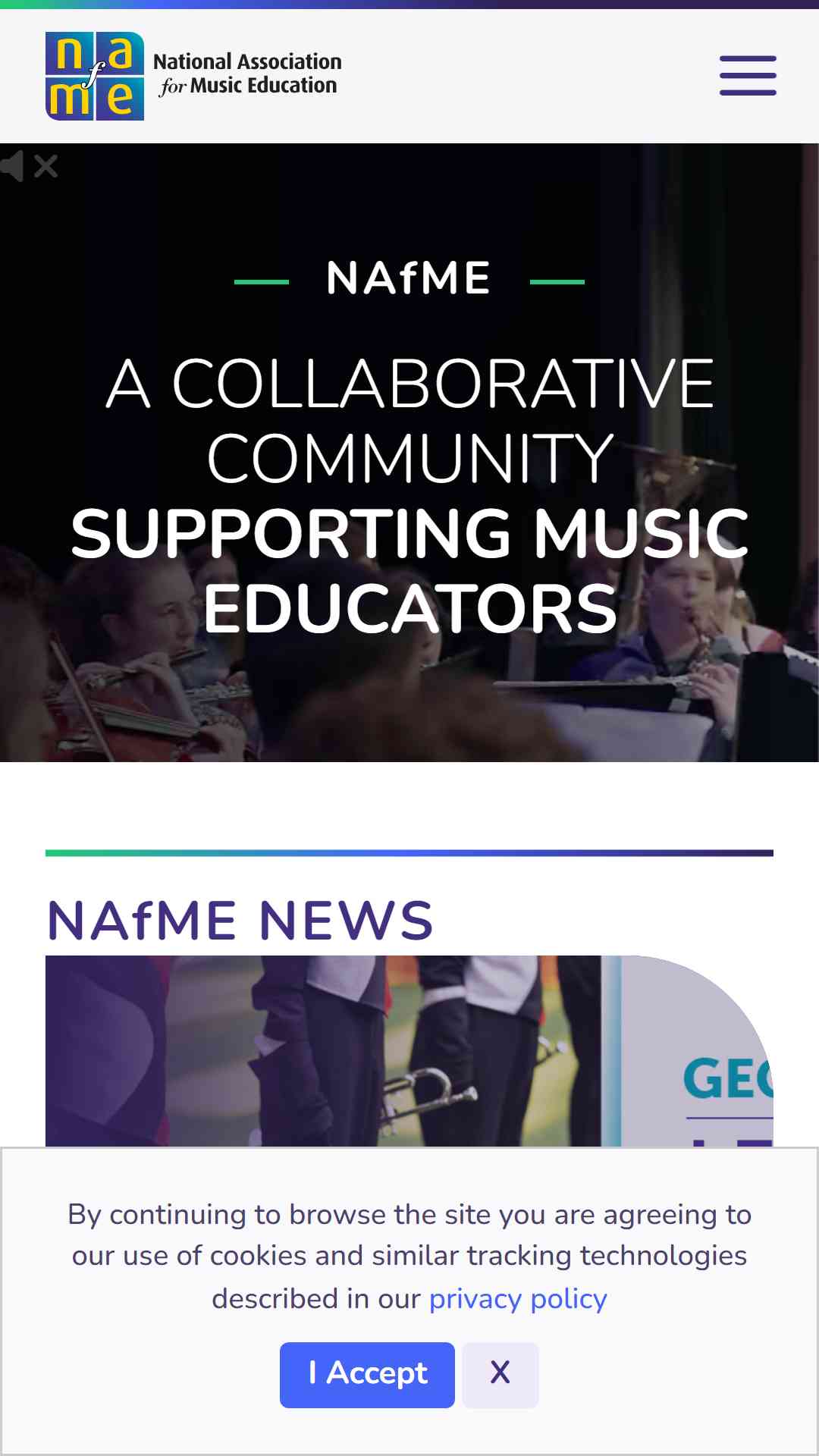Dismiss the cookie banner with X
This screenshot has width=819, height=1456.
coord(500,1374)
